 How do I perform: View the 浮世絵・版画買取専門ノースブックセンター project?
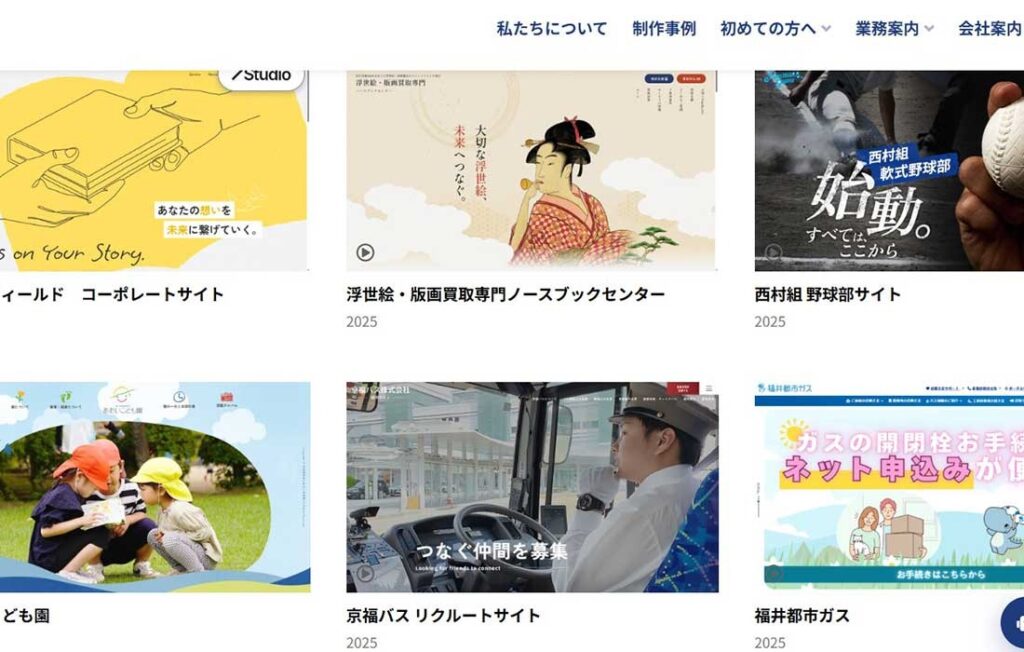point(531,170)
